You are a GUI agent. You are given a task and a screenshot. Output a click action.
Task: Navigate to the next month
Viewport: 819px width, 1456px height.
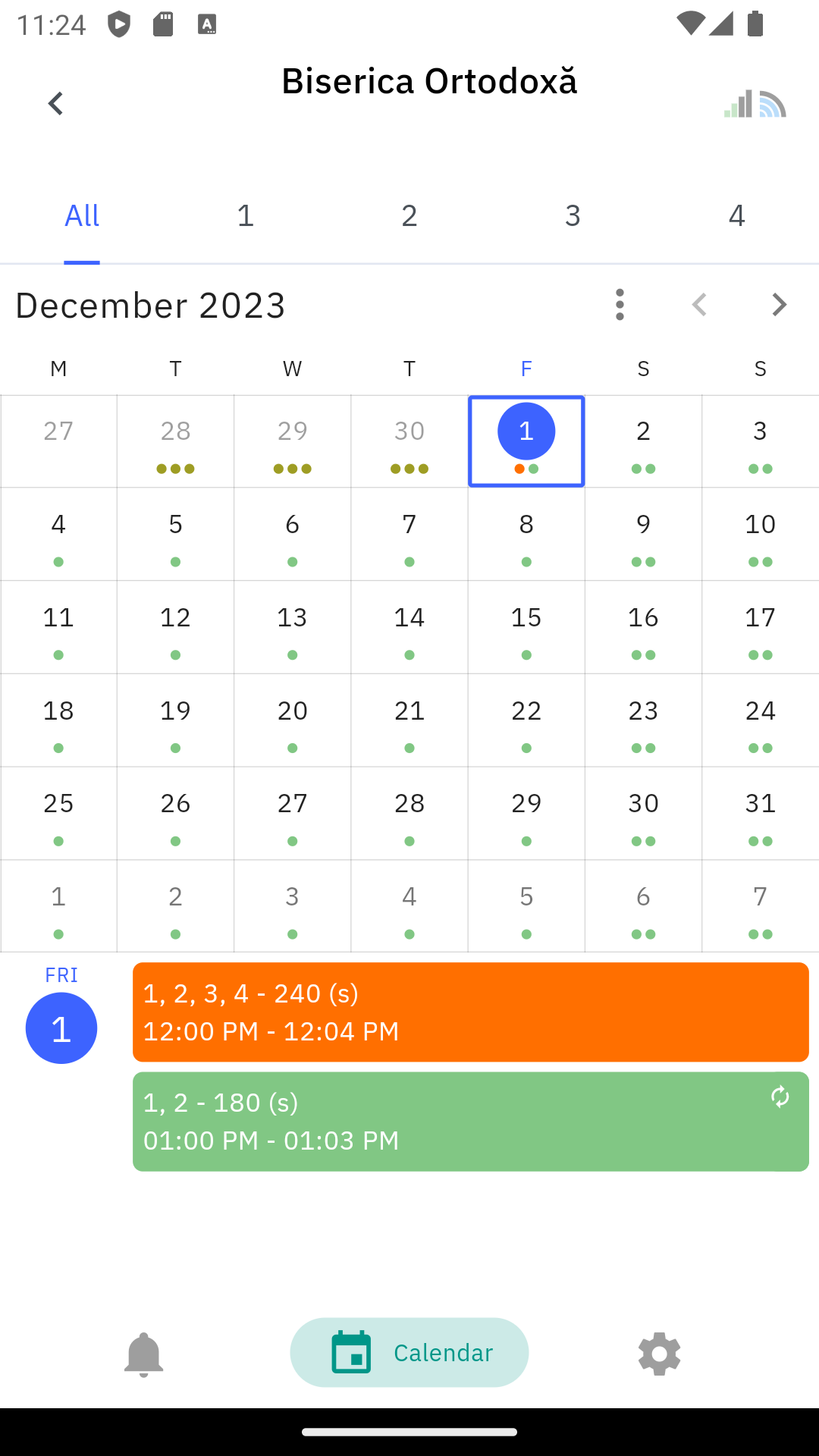[x=778, y=304]
